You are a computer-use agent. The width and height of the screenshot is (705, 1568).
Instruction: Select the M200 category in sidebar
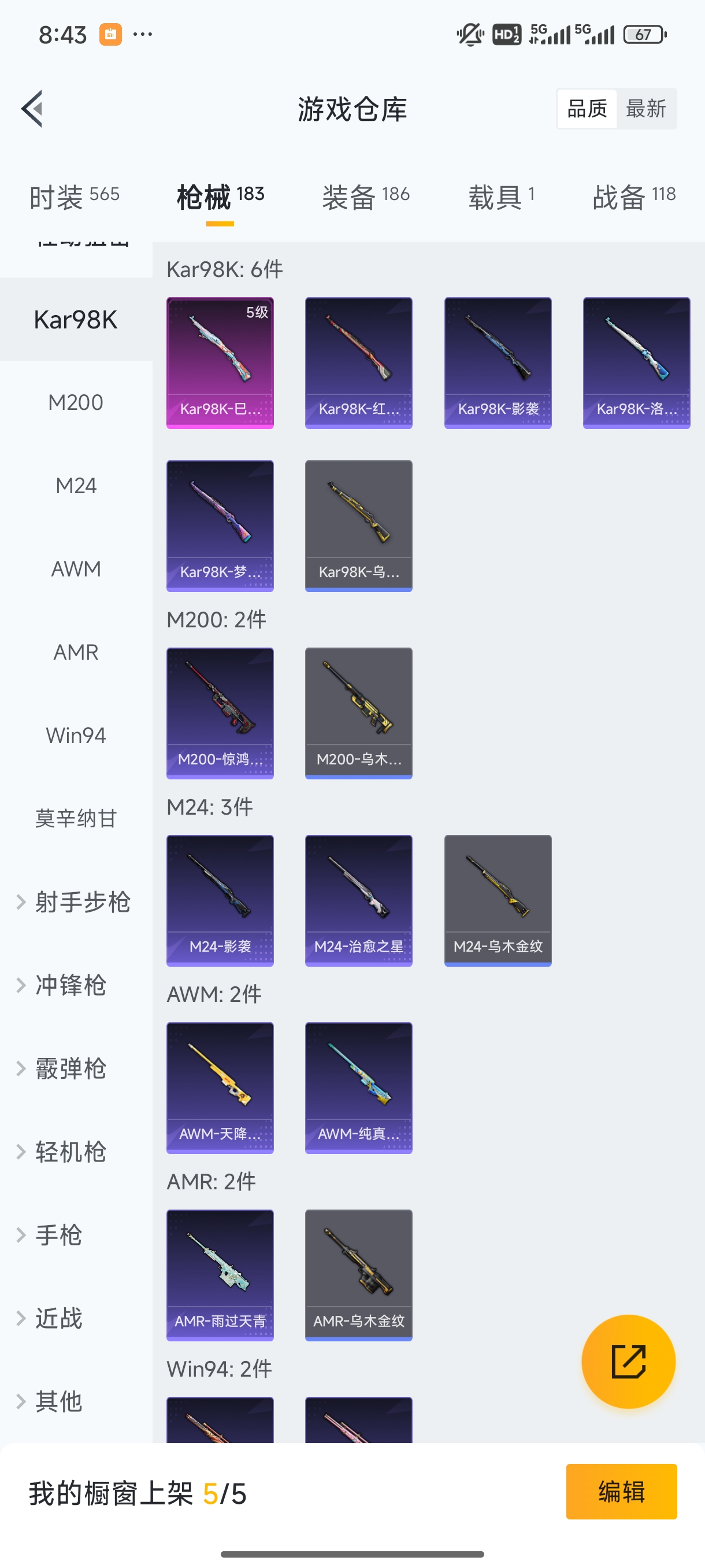[x=76, y=402]
